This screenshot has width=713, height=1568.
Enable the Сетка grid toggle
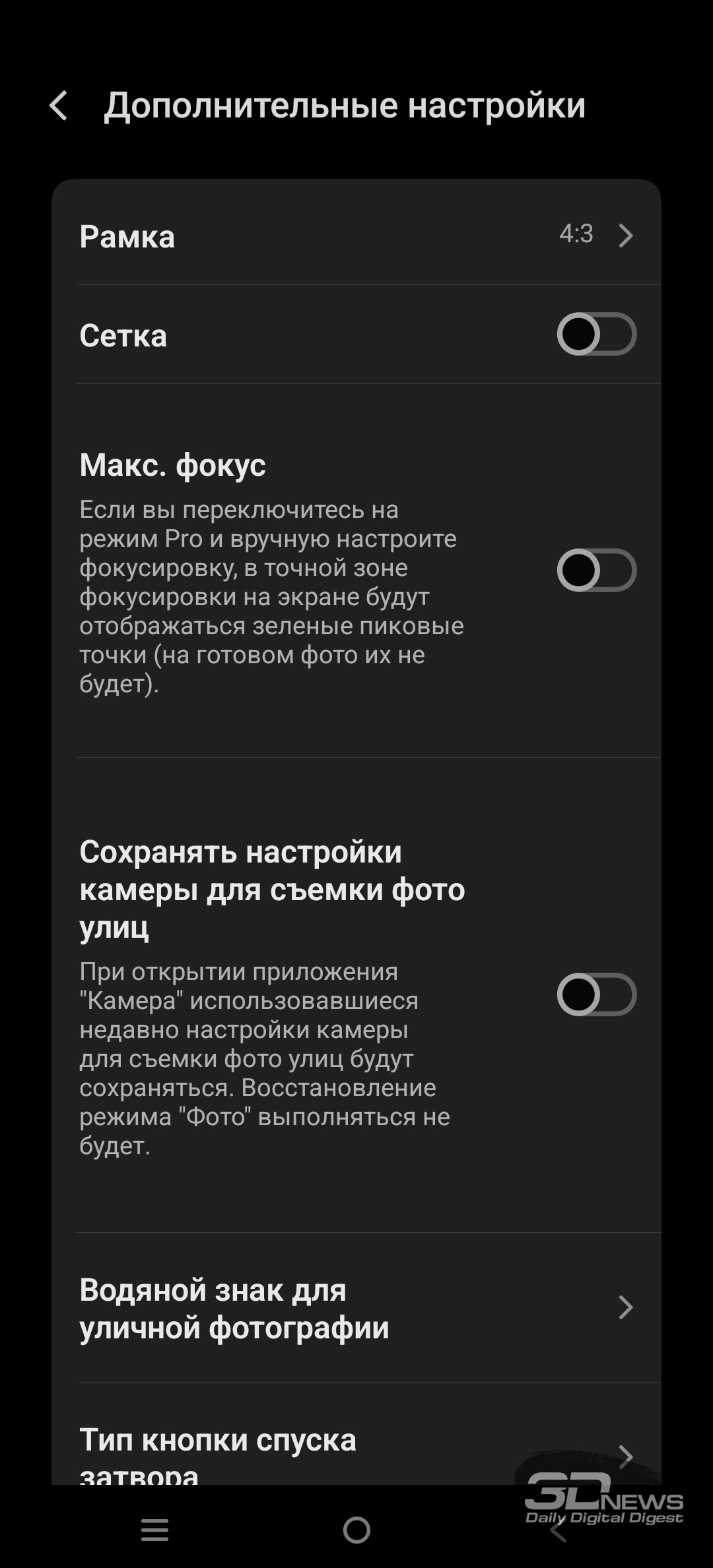click(596, 334)
